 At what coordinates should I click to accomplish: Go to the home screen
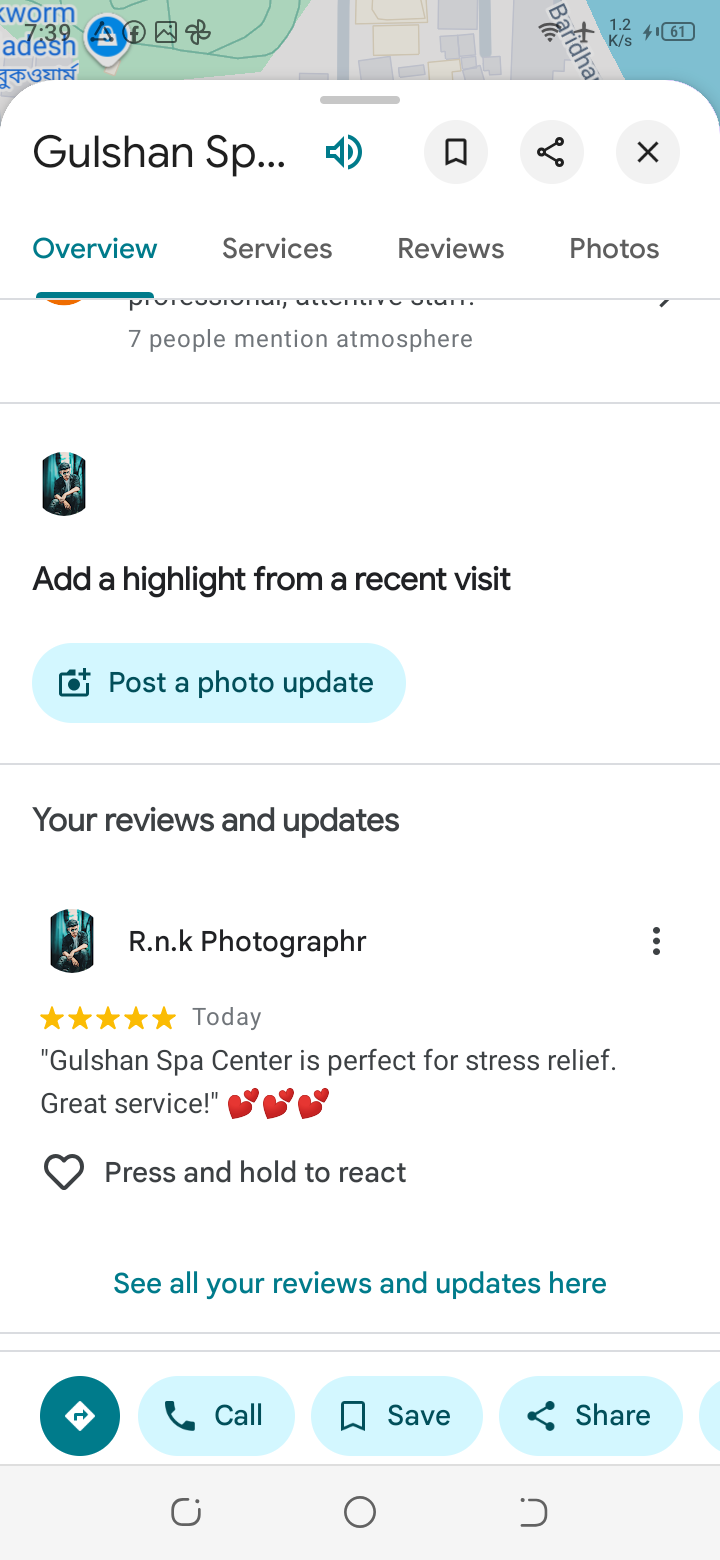[x=360, y=1512]
